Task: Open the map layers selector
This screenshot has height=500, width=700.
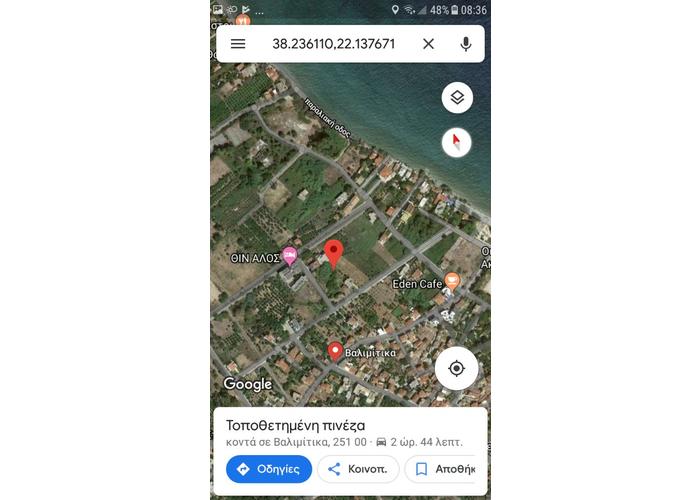Action: [x=457, y=97]
